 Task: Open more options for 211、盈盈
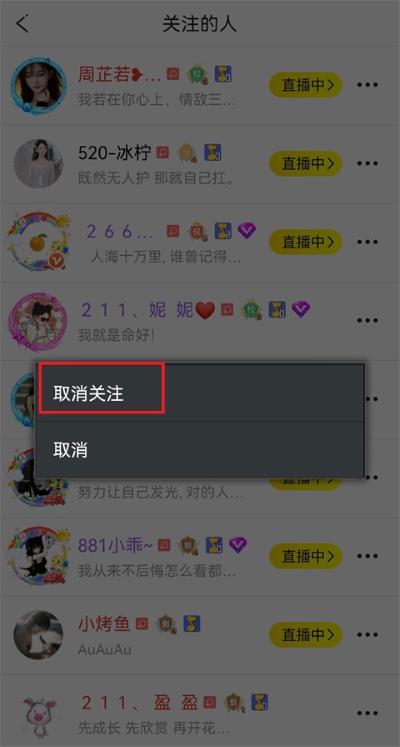368,713
